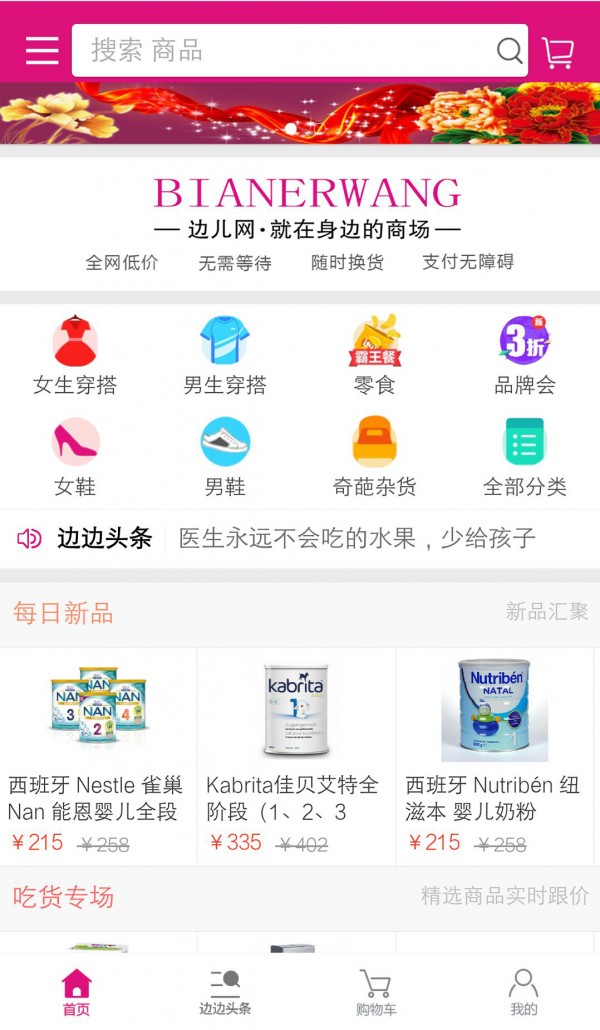Switch to the 购物车 cart tab
Image resolution: width=600 pixels, height=1030 pixels.
376,992
